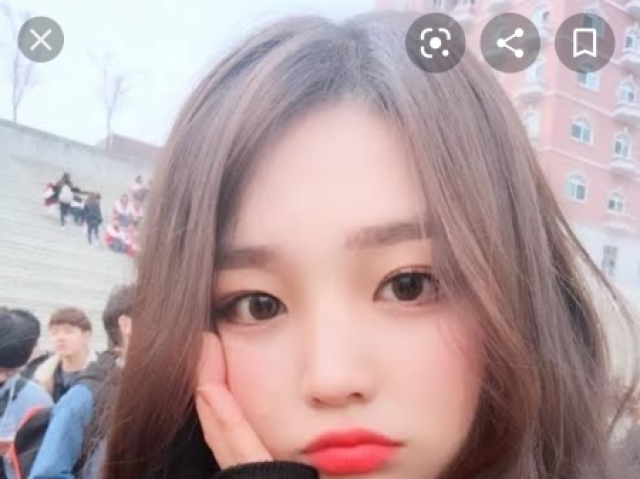Share this image
This screenshot has width=640, height=479.
point(510,42)
